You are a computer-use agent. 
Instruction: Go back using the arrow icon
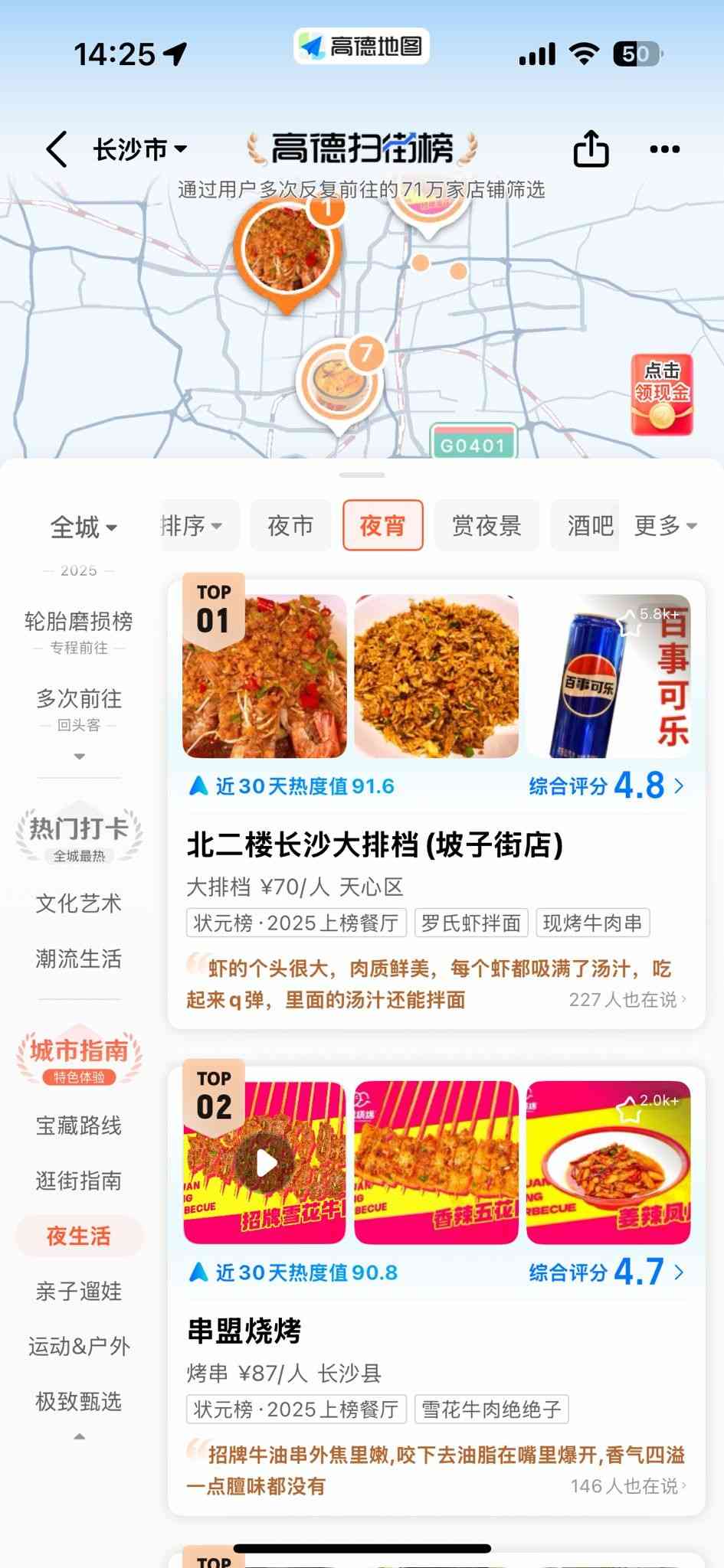coord(57,149)
